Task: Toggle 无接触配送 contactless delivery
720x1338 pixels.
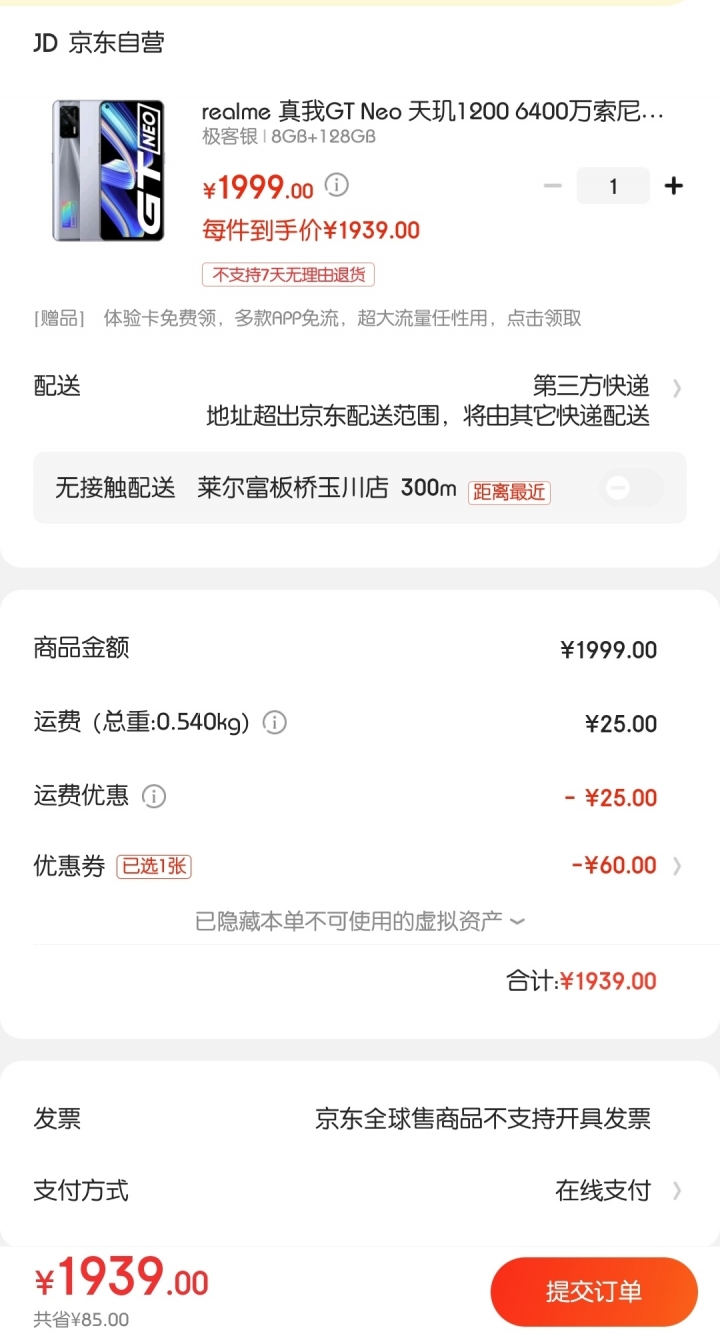Action: tap(631, 488)
